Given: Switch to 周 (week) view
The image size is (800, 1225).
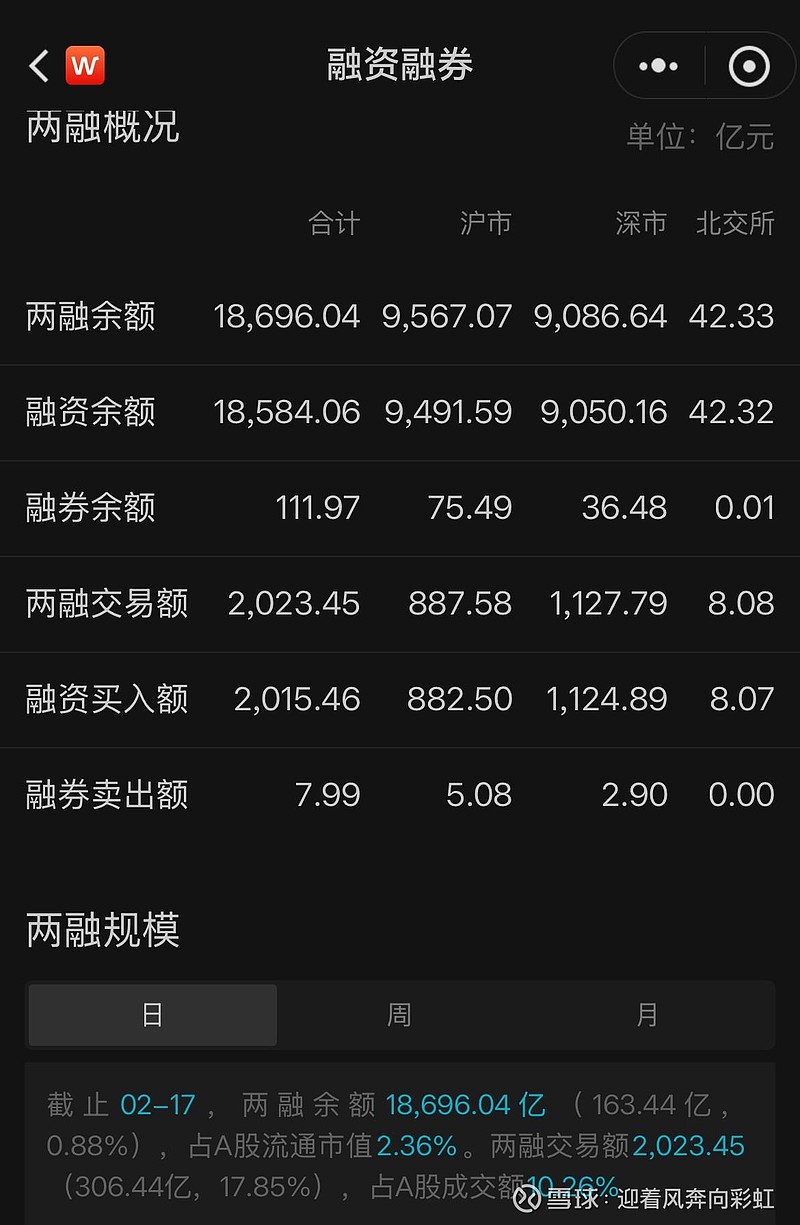Looking at the screenshot, I should click(399, 1014).
